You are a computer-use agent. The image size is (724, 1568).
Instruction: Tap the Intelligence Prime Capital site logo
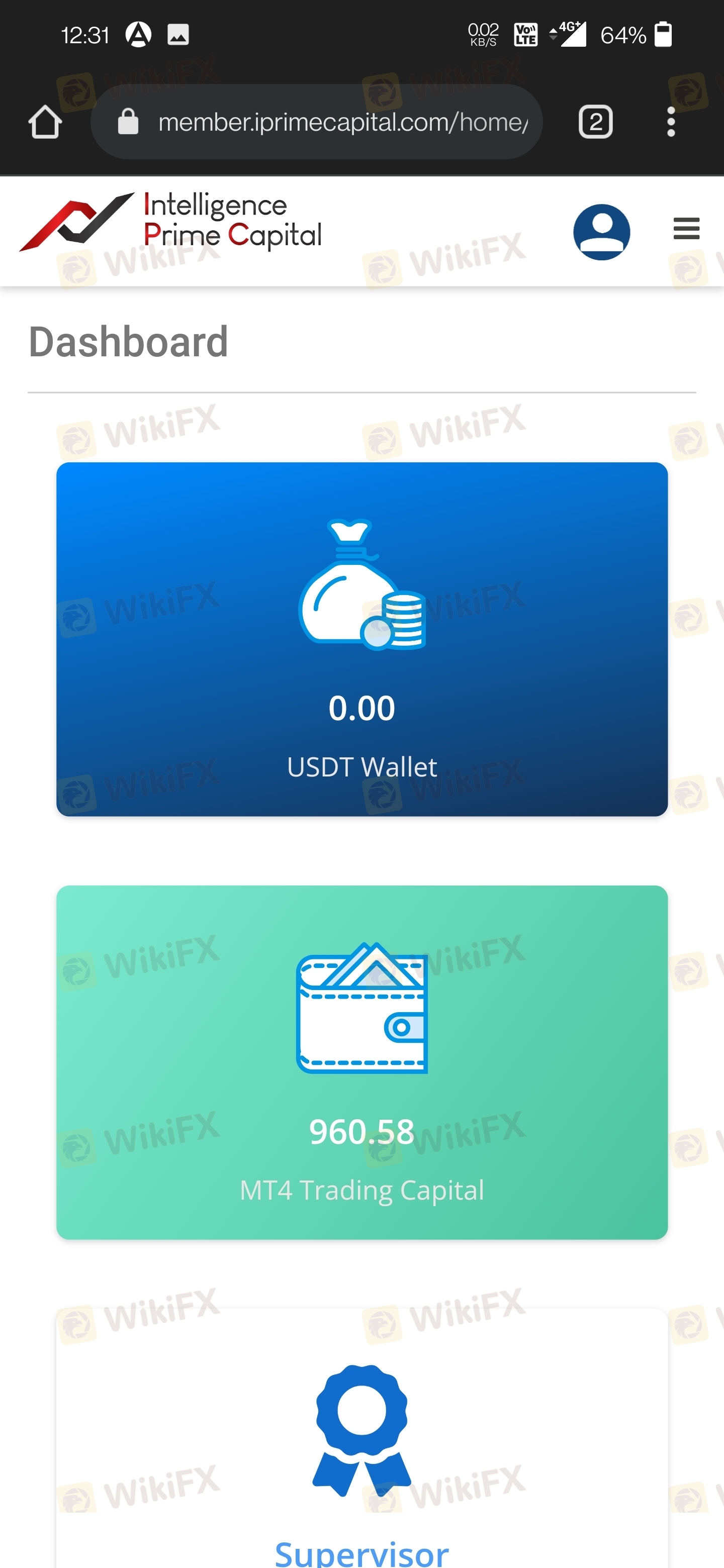170,222
